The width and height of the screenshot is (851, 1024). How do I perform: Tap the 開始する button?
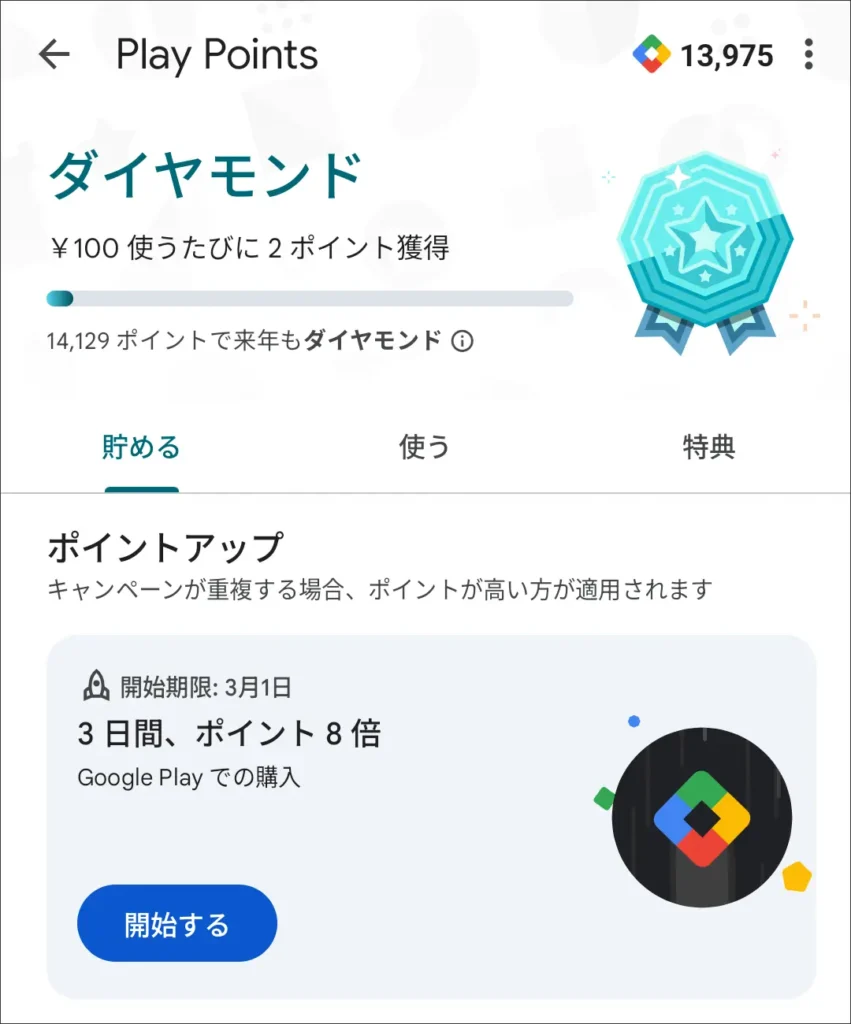pyautogui.click(x=177, y=923)
